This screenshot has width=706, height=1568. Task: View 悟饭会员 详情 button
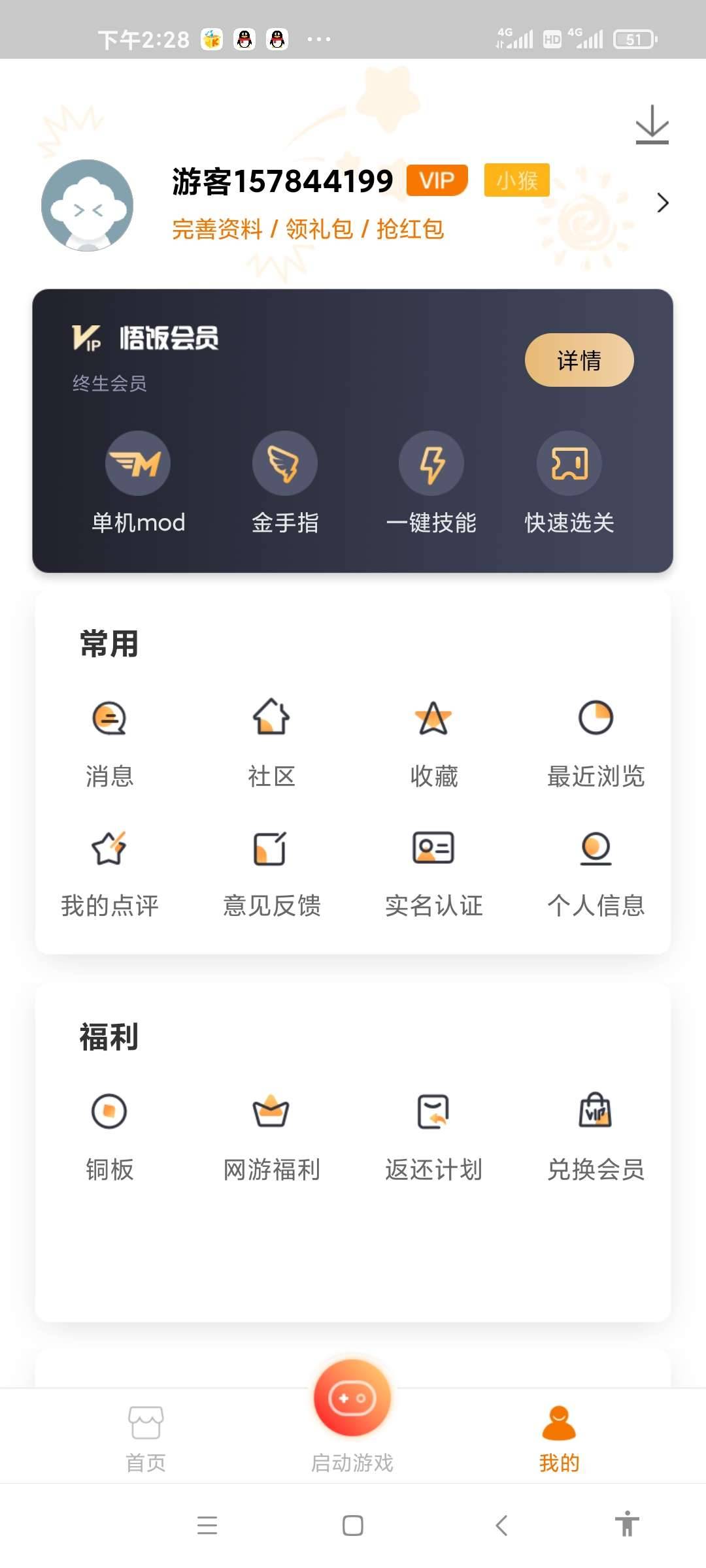(579, 360)
